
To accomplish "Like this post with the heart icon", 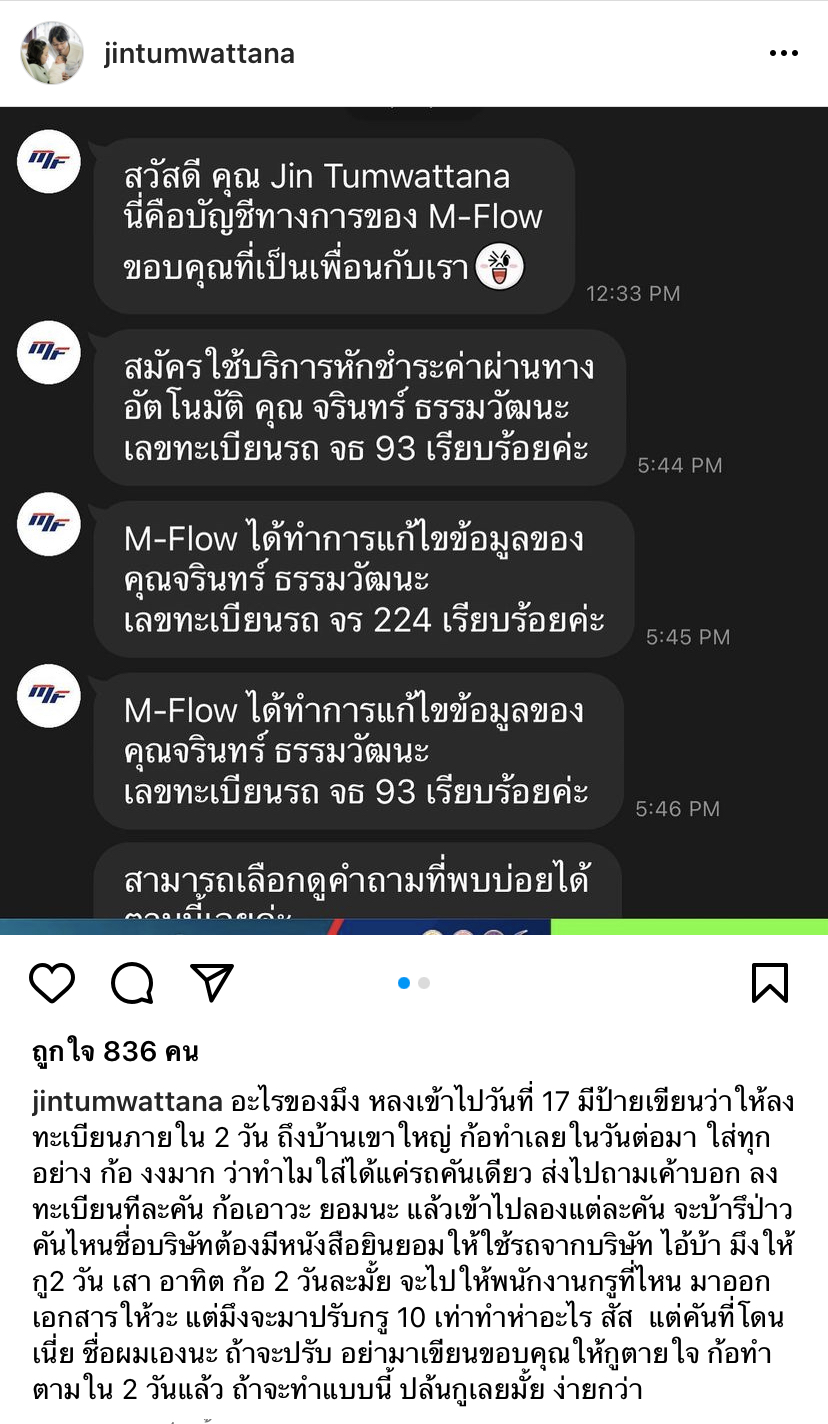I will [52, 983].
